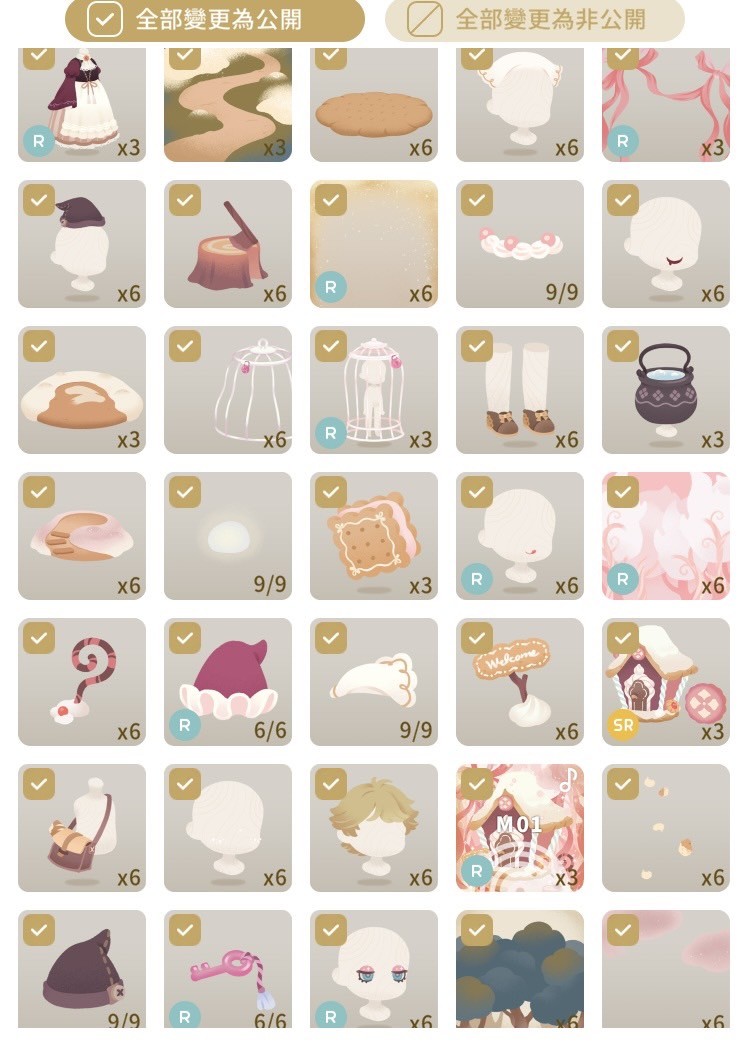This screenshot has height=1059, width=750.
Task: Uncheck the brown satchel bag item
Action: tap(39, 784)
